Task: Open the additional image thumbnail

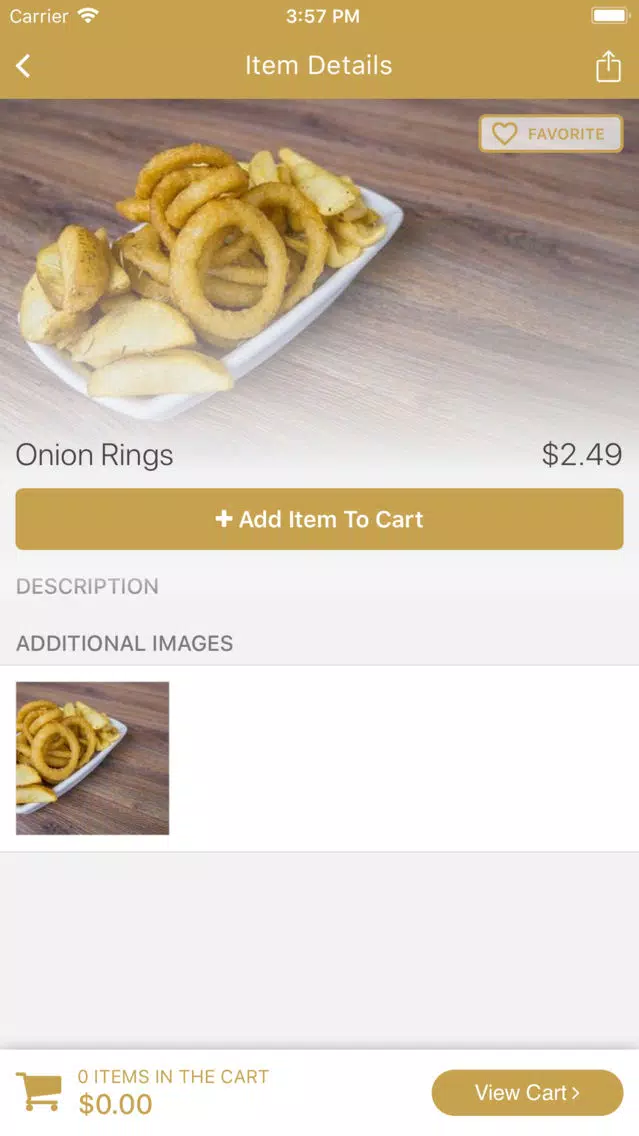Action: [93, 758]
